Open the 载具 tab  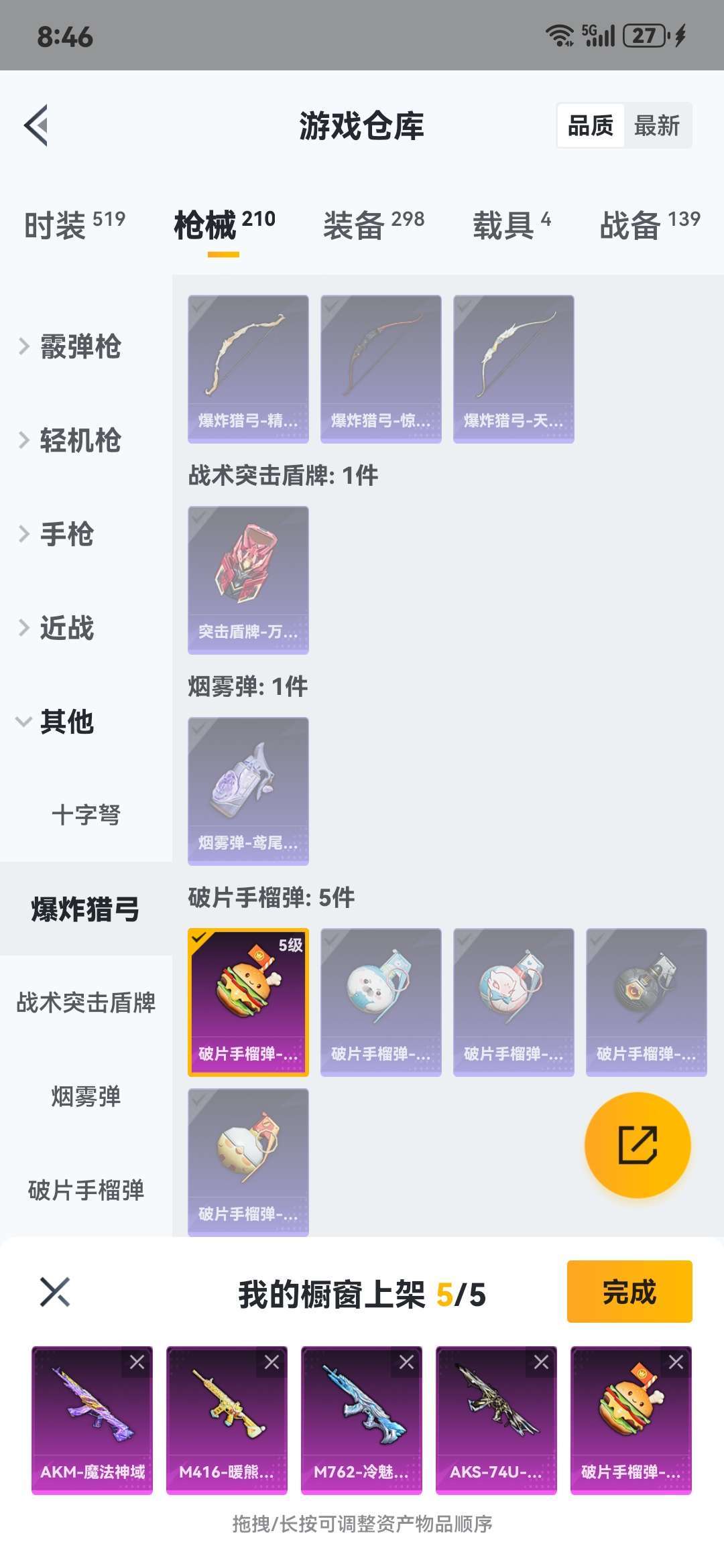coord(511,224)
